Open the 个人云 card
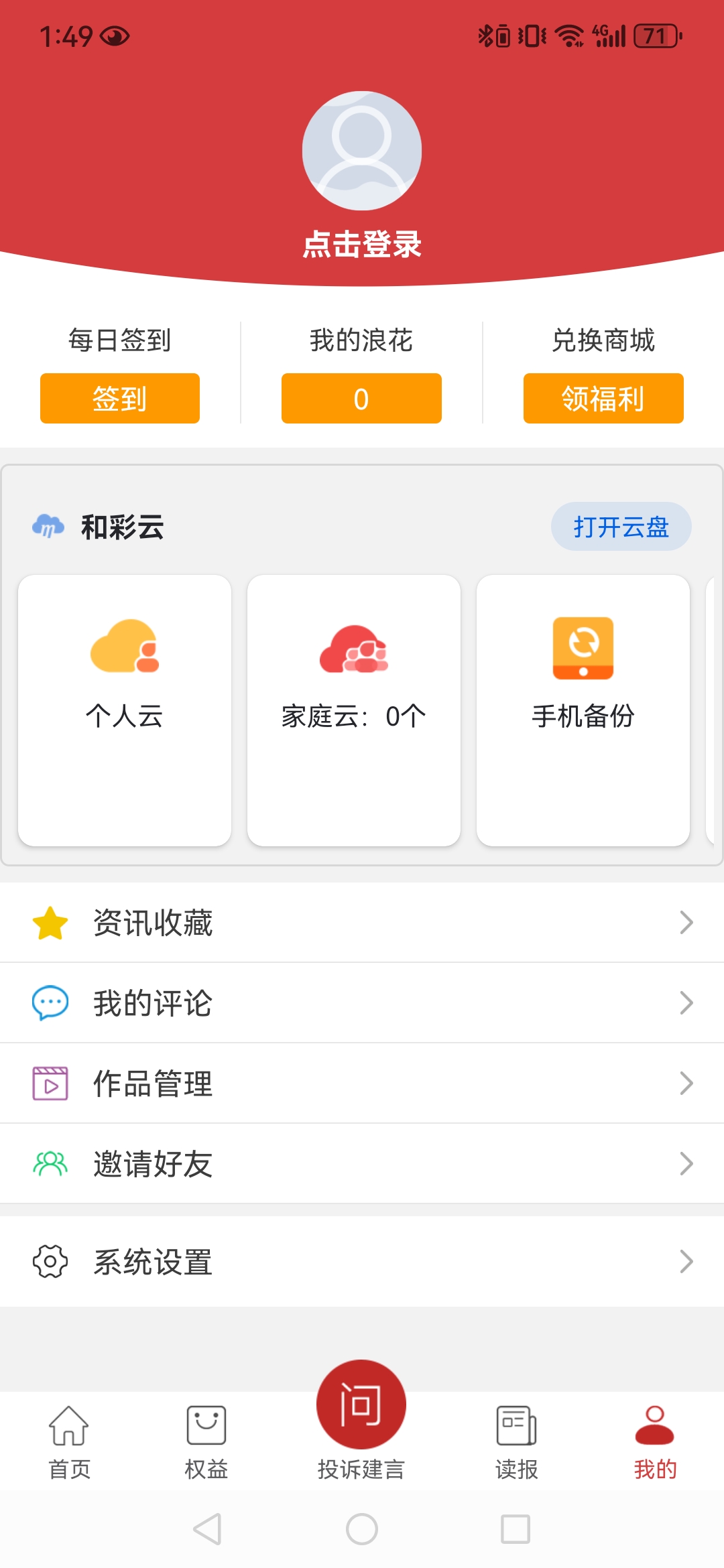Viewport: 724px width, 1568px height. coord(125,710)
